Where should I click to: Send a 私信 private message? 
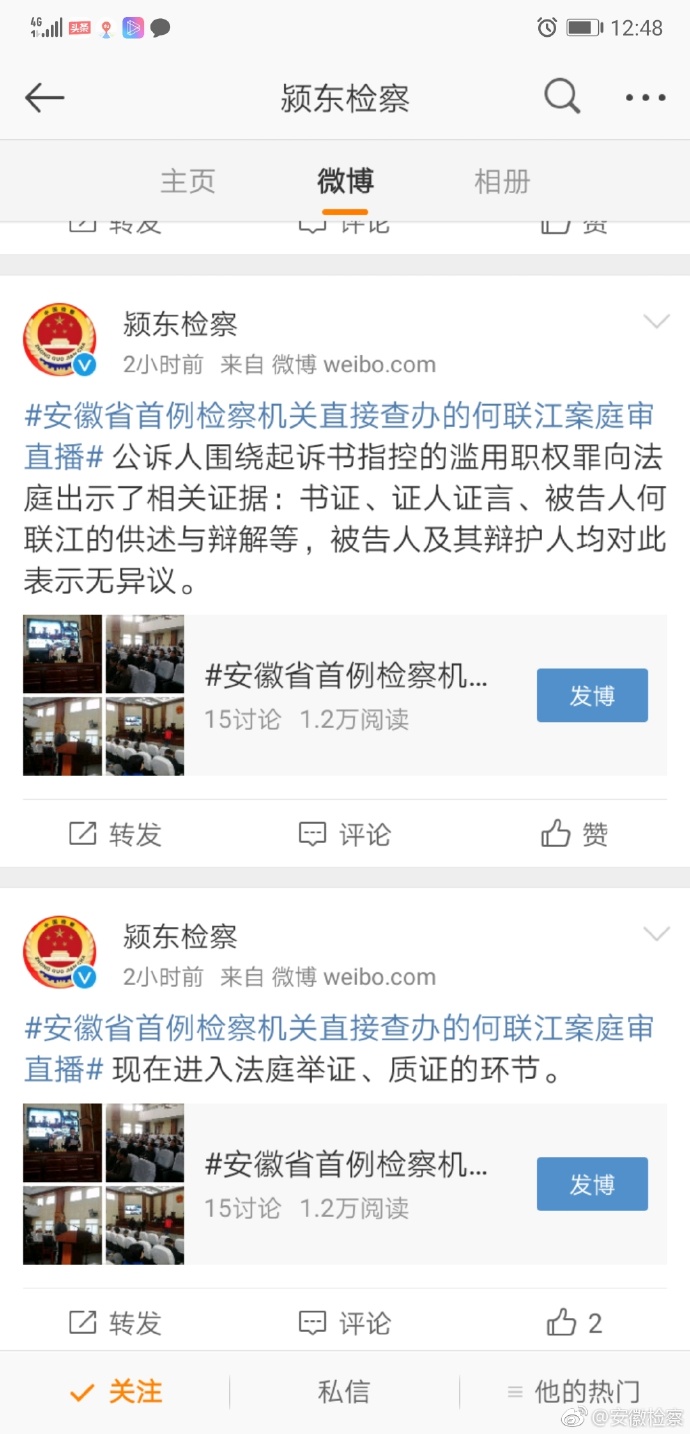coord(344,1392)
